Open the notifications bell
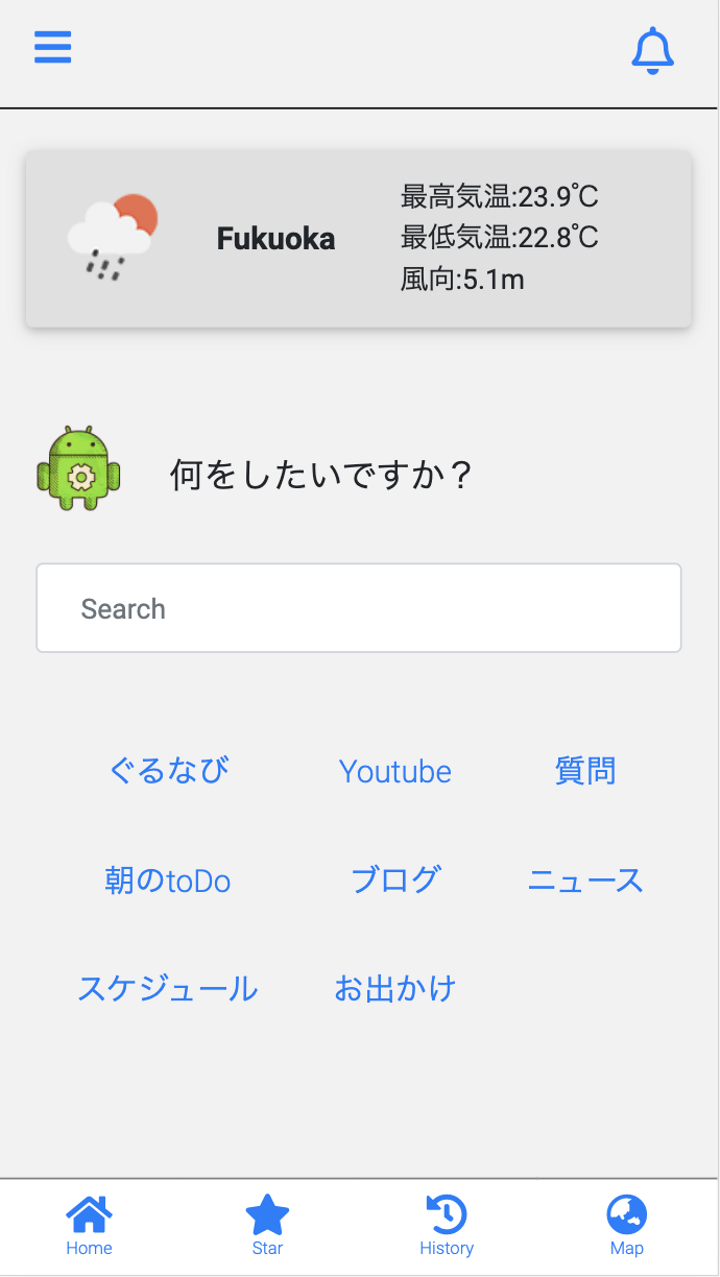720x1277 pixels. click(x=653, y=50)
